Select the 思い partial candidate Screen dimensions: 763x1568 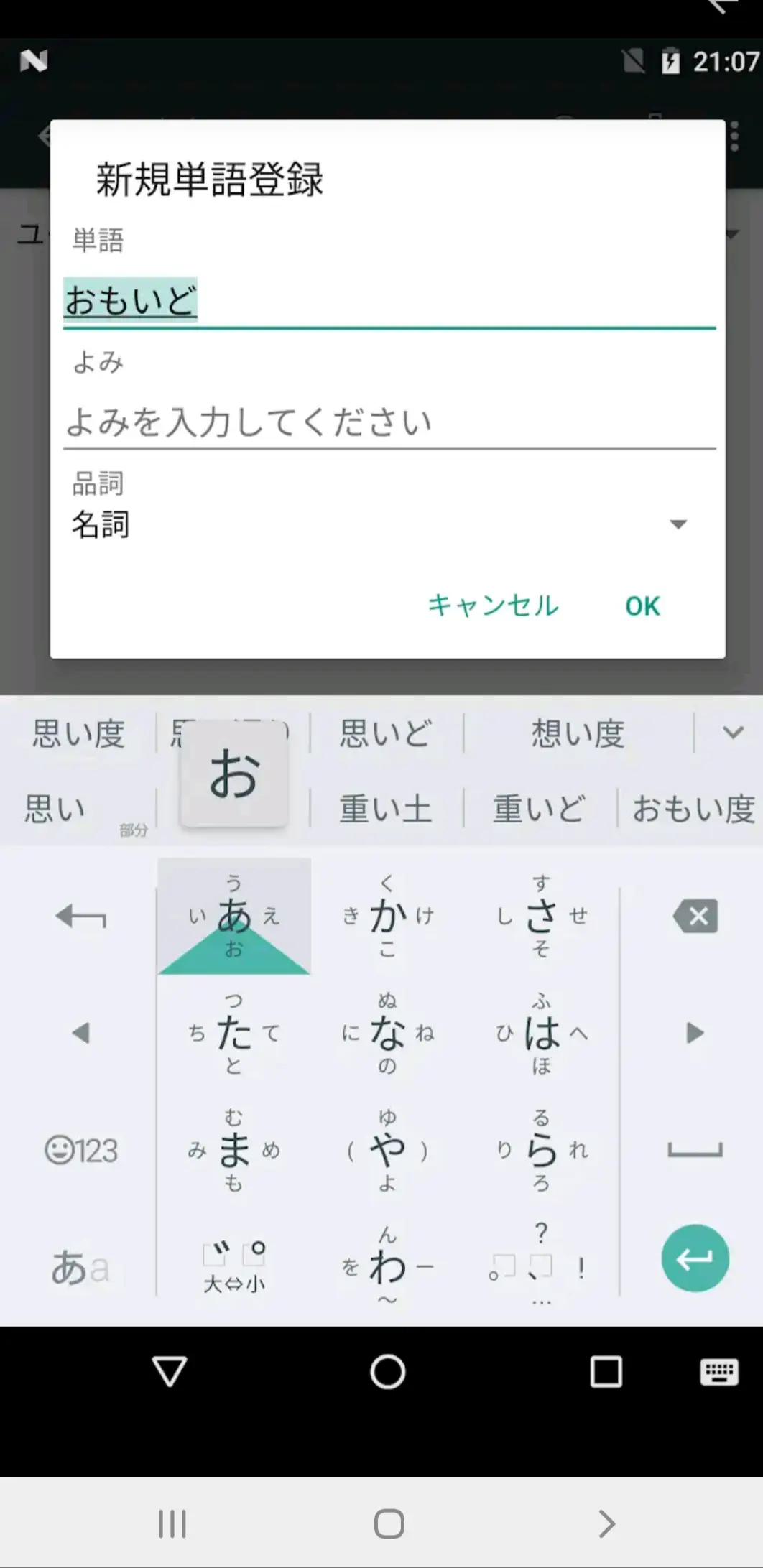56,809
